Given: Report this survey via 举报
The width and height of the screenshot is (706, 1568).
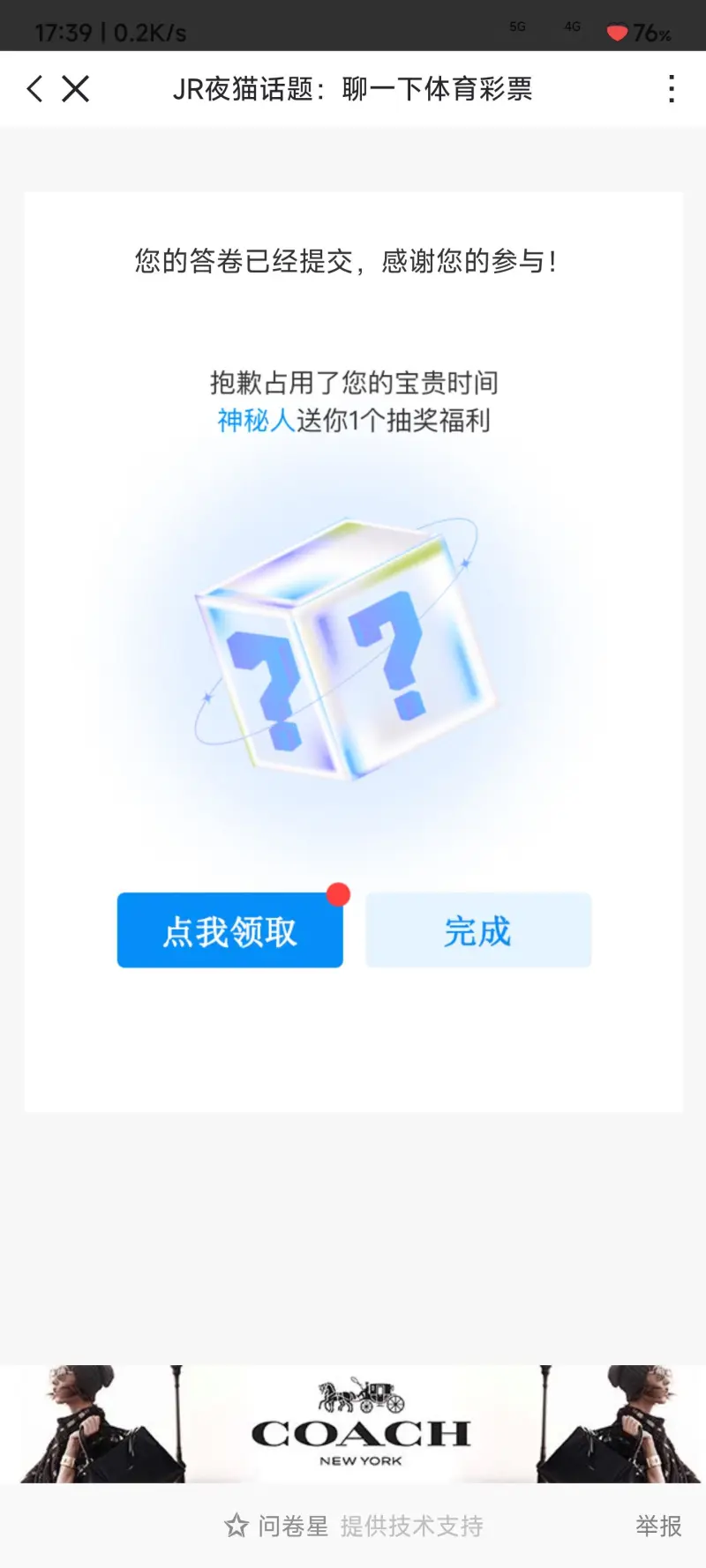Looking at the screenshot, I should coord(658,1526).
